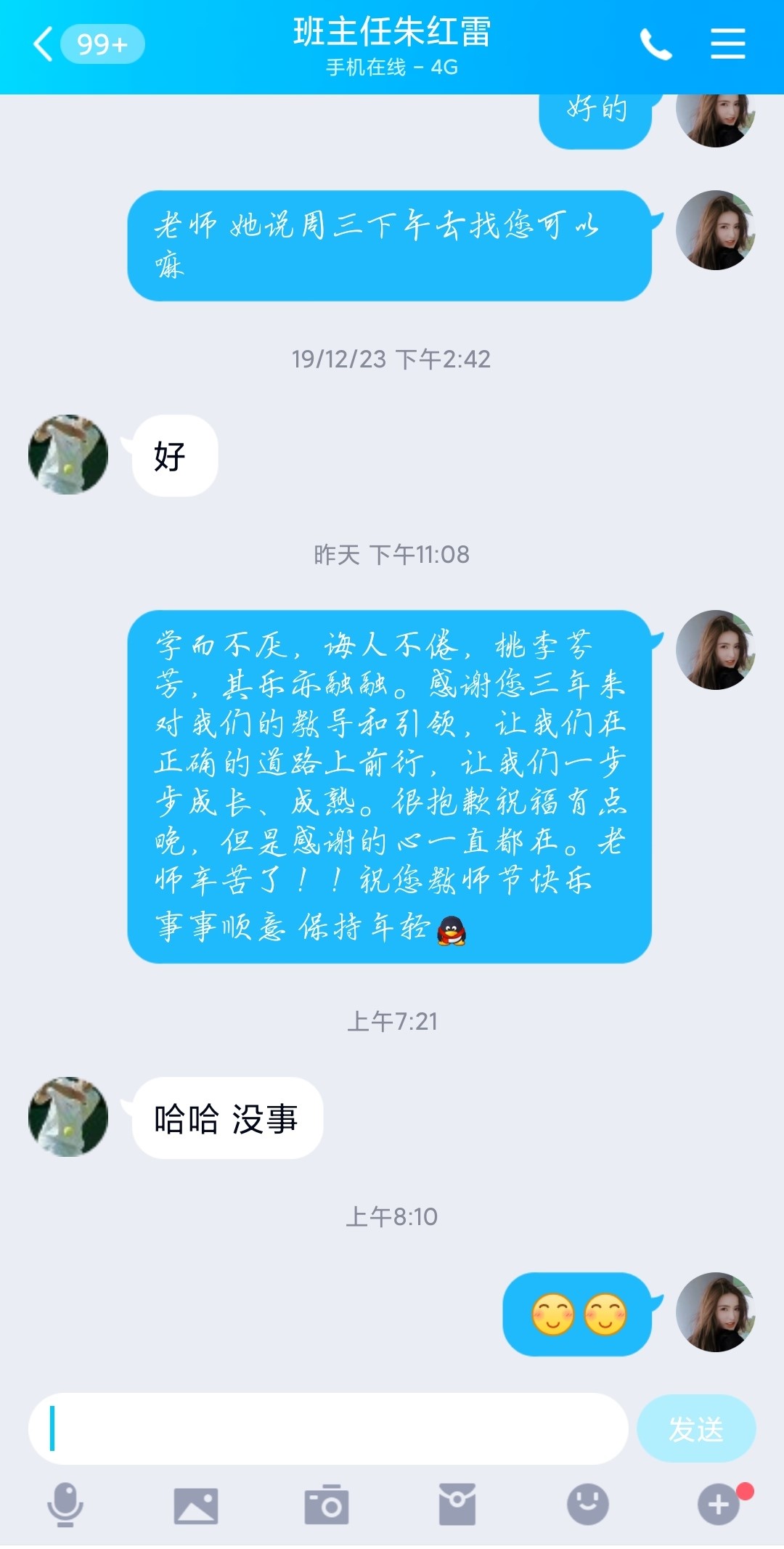
Task: Open the emoji panel
Action: click(588, 1504)
